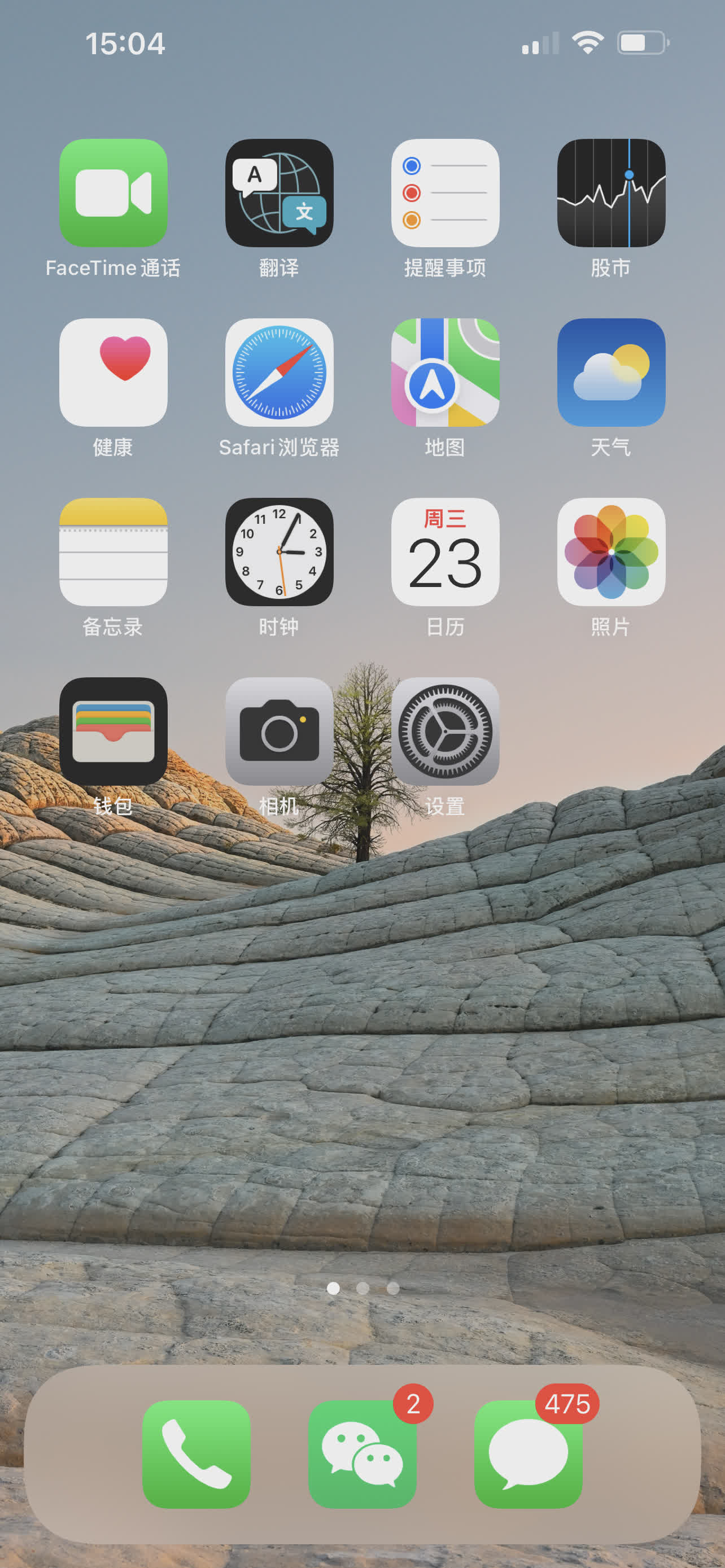Launch the 相机 camera app

click(x=279, y=731)
